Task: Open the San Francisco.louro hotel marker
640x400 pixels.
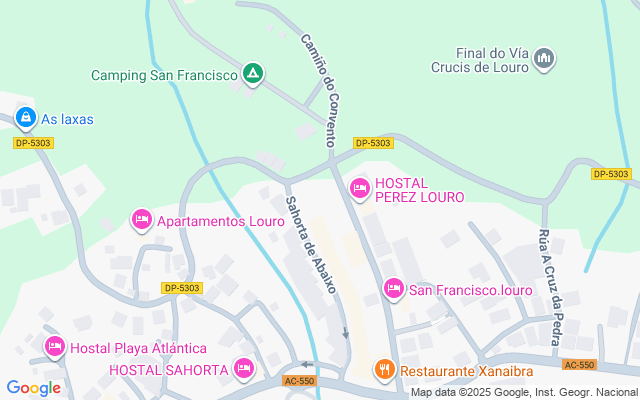Action: click(x=394, y=289)
